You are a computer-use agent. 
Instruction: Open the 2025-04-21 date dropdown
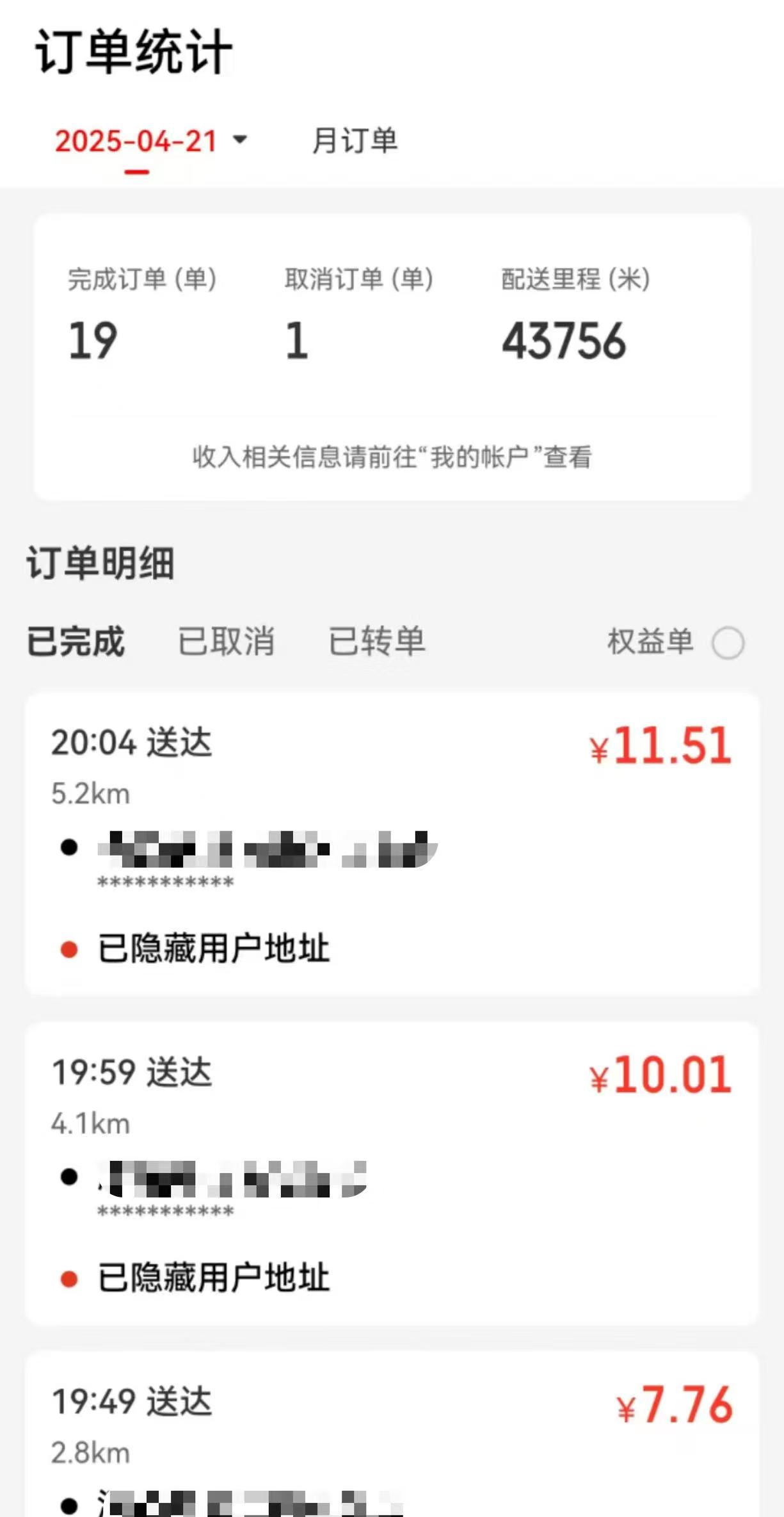coord(151,141)
